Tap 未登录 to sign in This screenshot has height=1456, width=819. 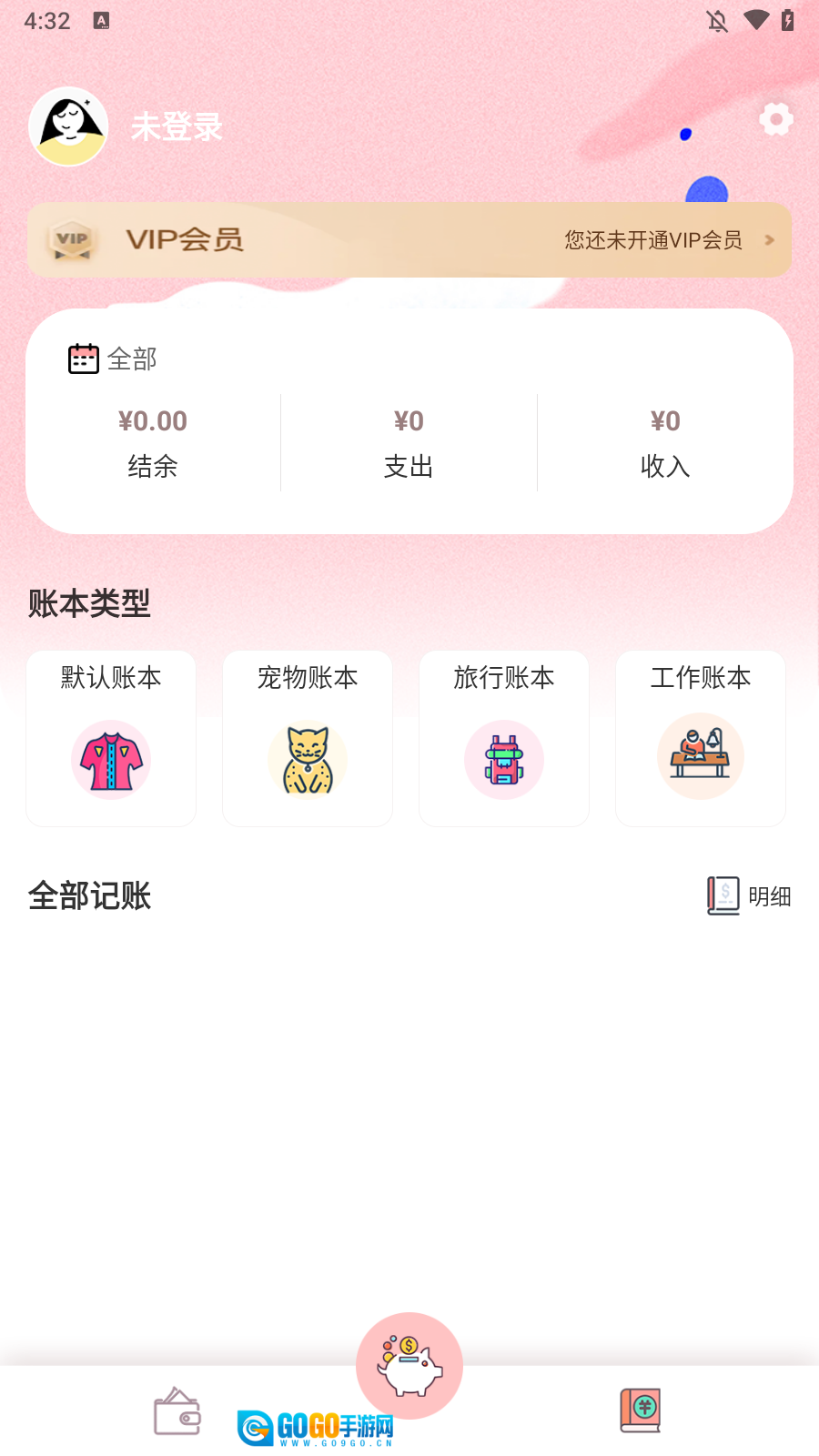177,127
